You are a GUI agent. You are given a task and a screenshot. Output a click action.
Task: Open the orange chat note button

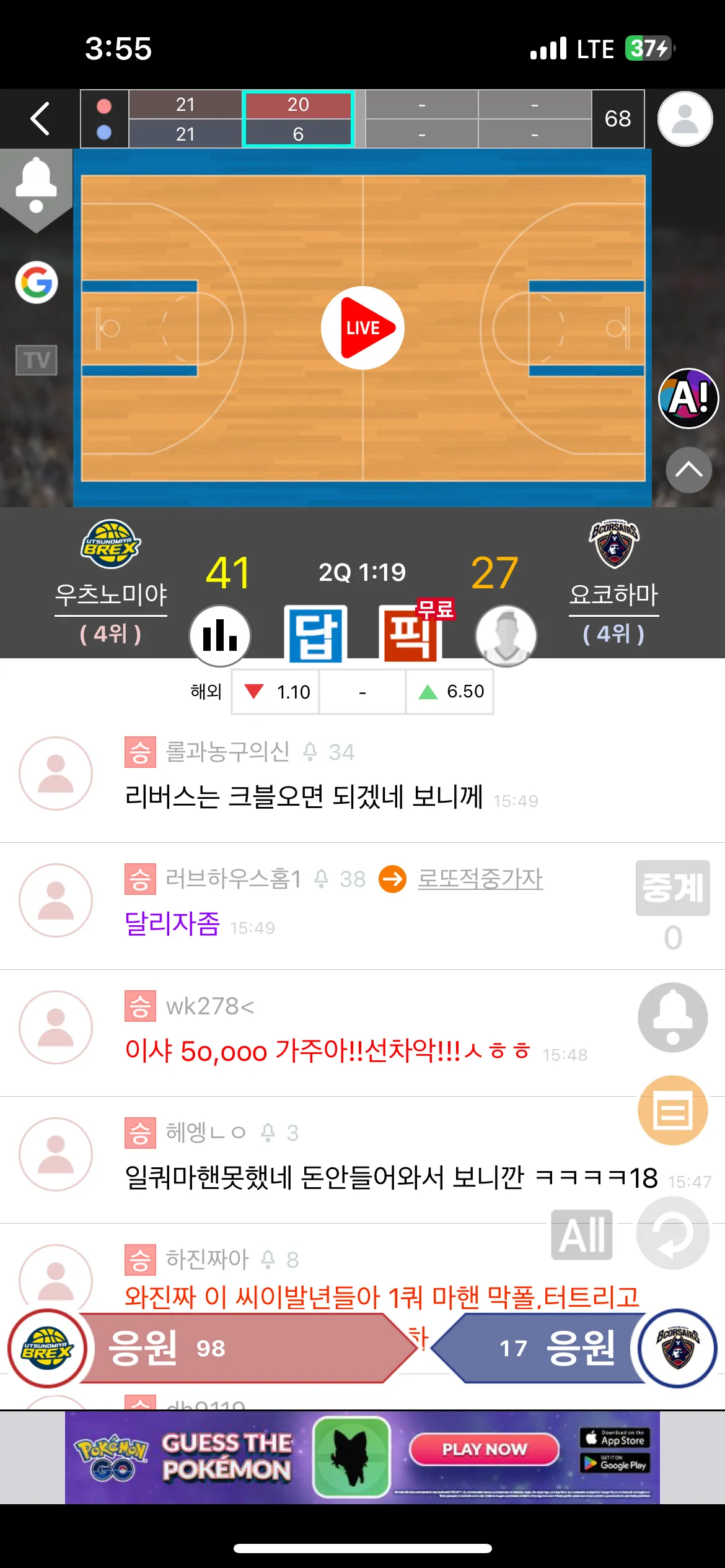click(673, 1110)
